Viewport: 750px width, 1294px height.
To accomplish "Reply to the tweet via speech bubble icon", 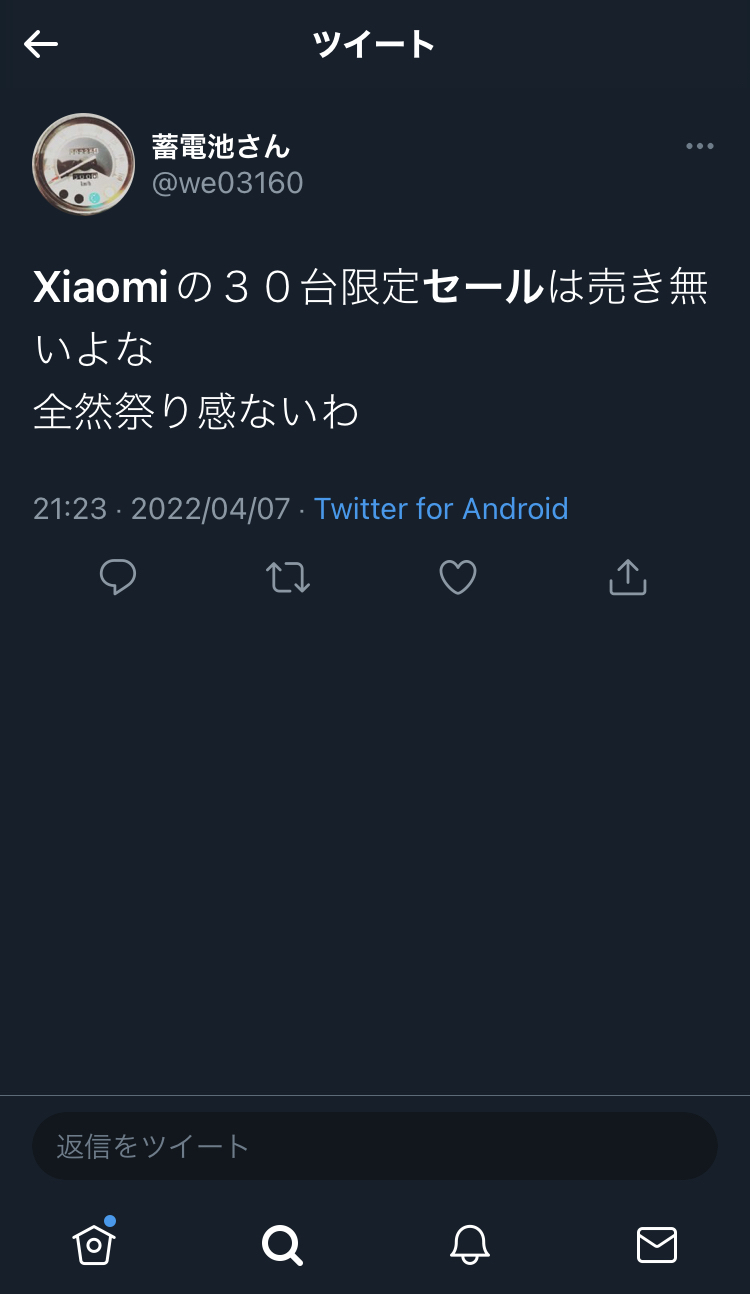I will tap(118, 577).
